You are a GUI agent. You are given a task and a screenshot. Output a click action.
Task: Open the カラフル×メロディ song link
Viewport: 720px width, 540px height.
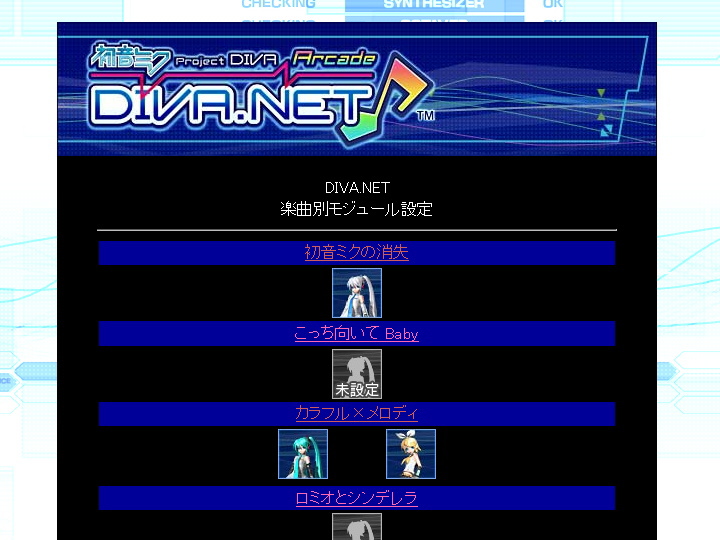(356, 413)
